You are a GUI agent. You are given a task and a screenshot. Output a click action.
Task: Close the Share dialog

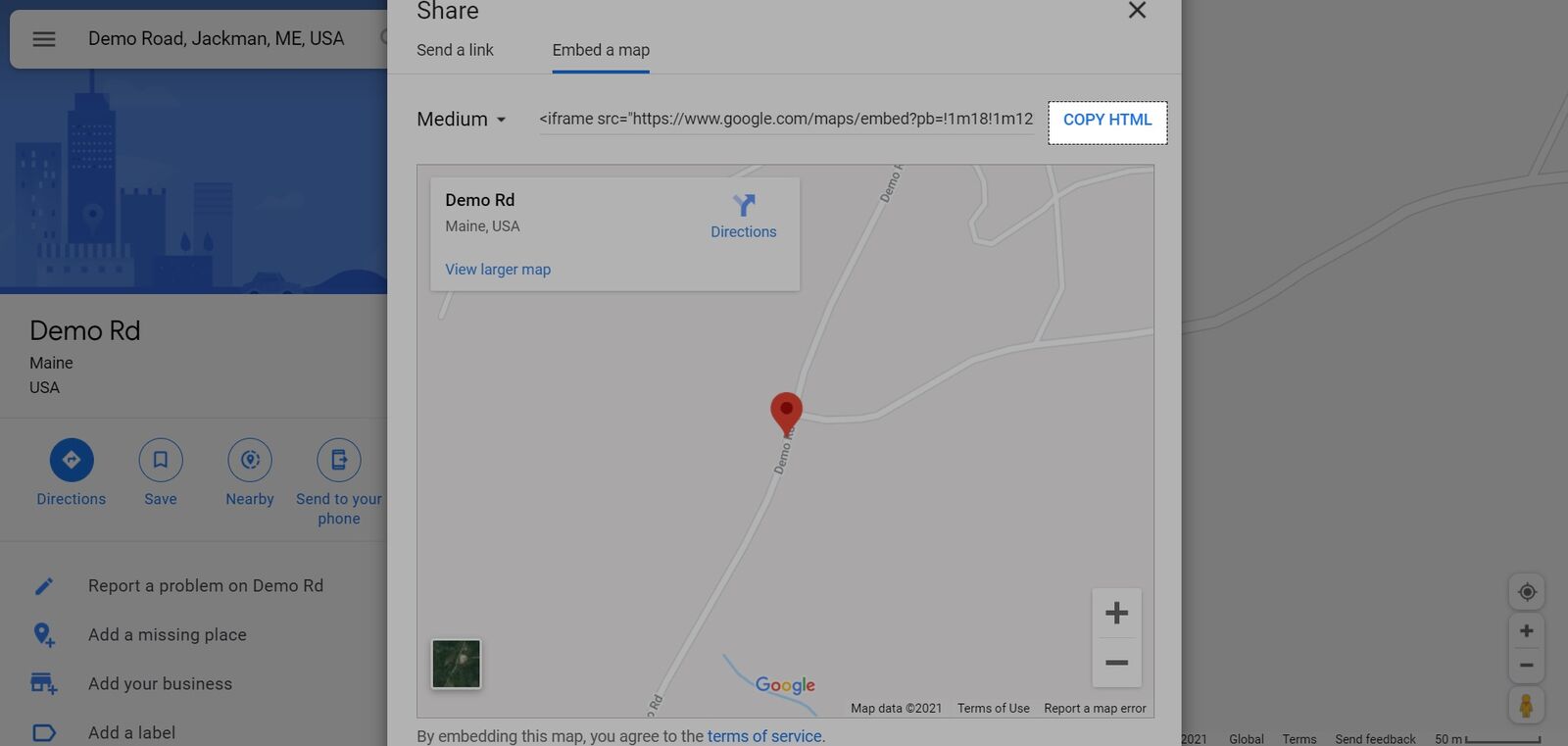[x=1137, y=11]
